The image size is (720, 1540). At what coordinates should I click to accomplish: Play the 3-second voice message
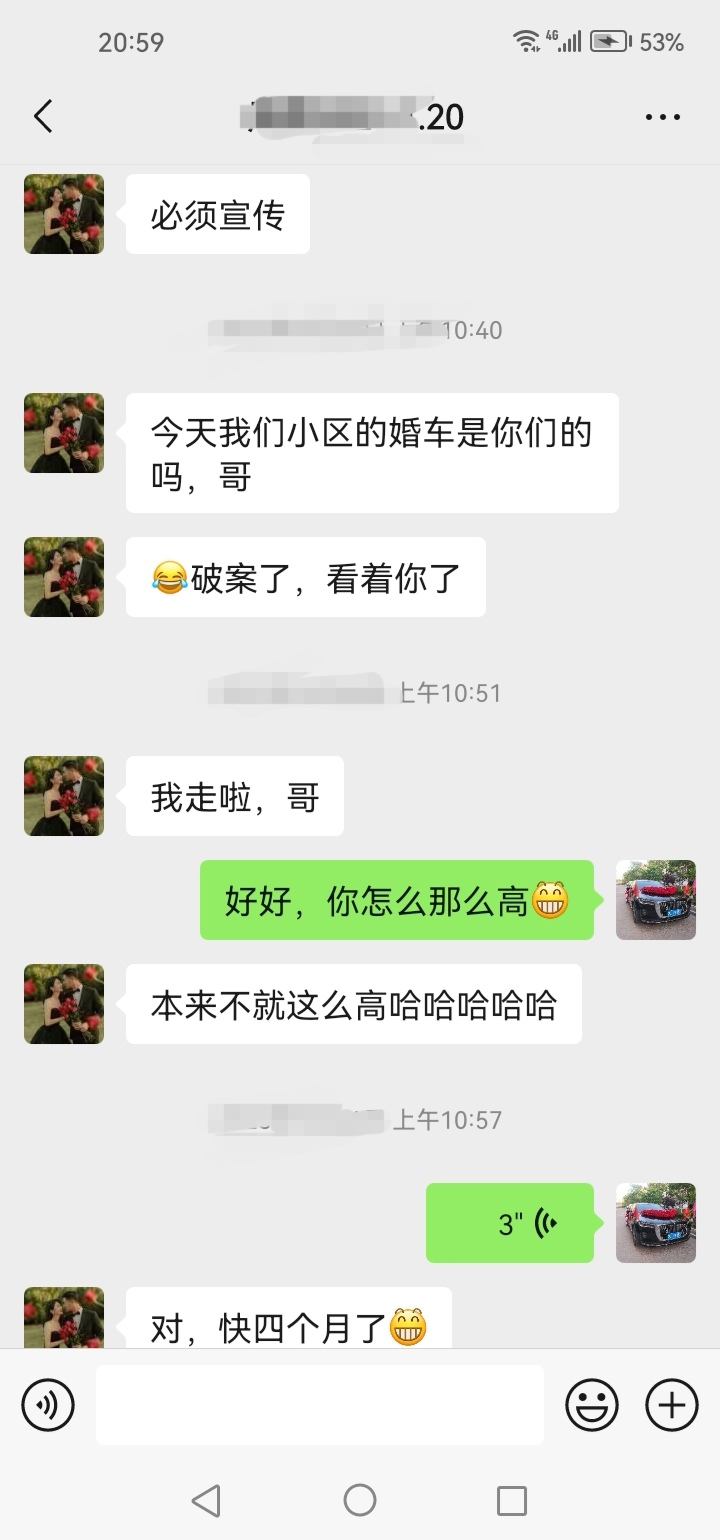pos(510,1223)
